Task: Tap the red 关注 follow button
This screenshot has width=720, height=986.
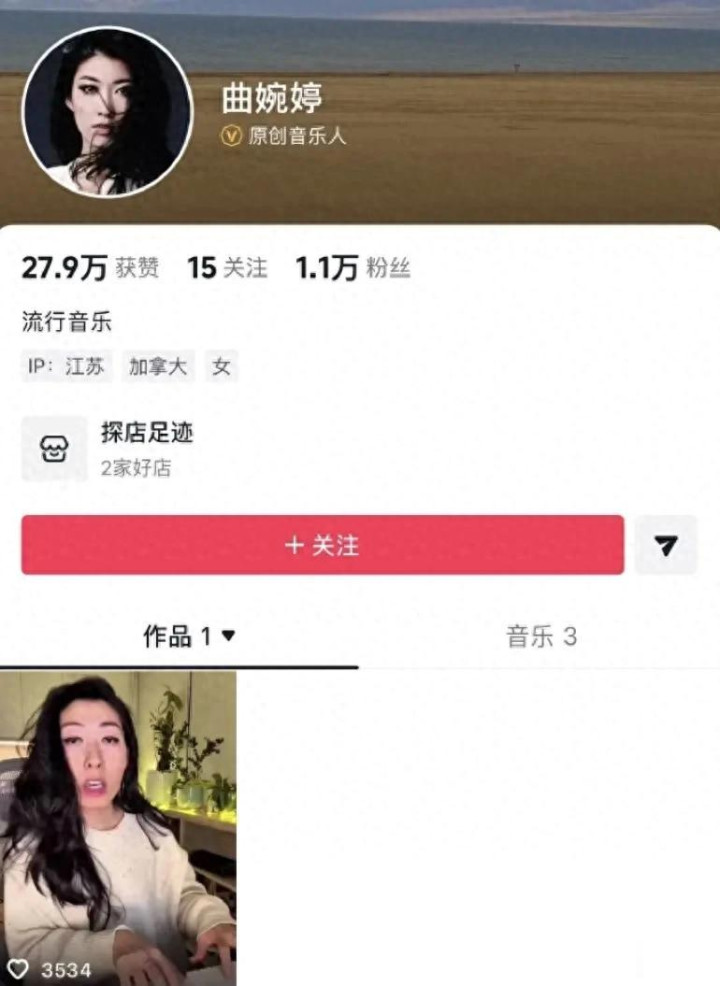Action: pos(322,545)
